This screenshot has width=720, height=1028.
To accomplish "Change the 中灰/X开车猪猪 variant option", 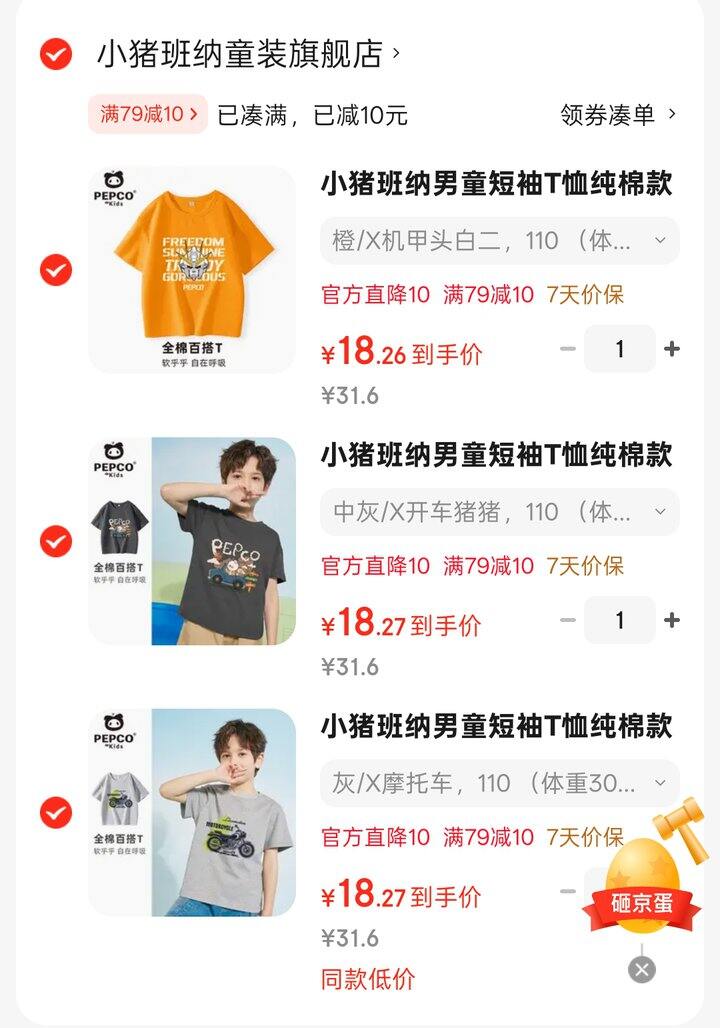I will click(x=499, y=512).
